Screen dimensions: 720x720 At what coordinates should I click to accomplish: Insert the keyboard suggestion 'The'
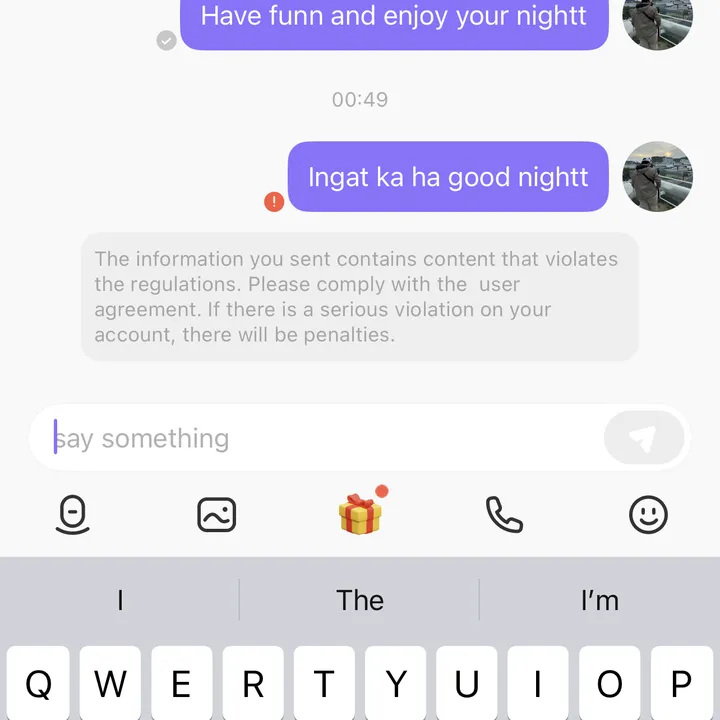pos(360,600)
